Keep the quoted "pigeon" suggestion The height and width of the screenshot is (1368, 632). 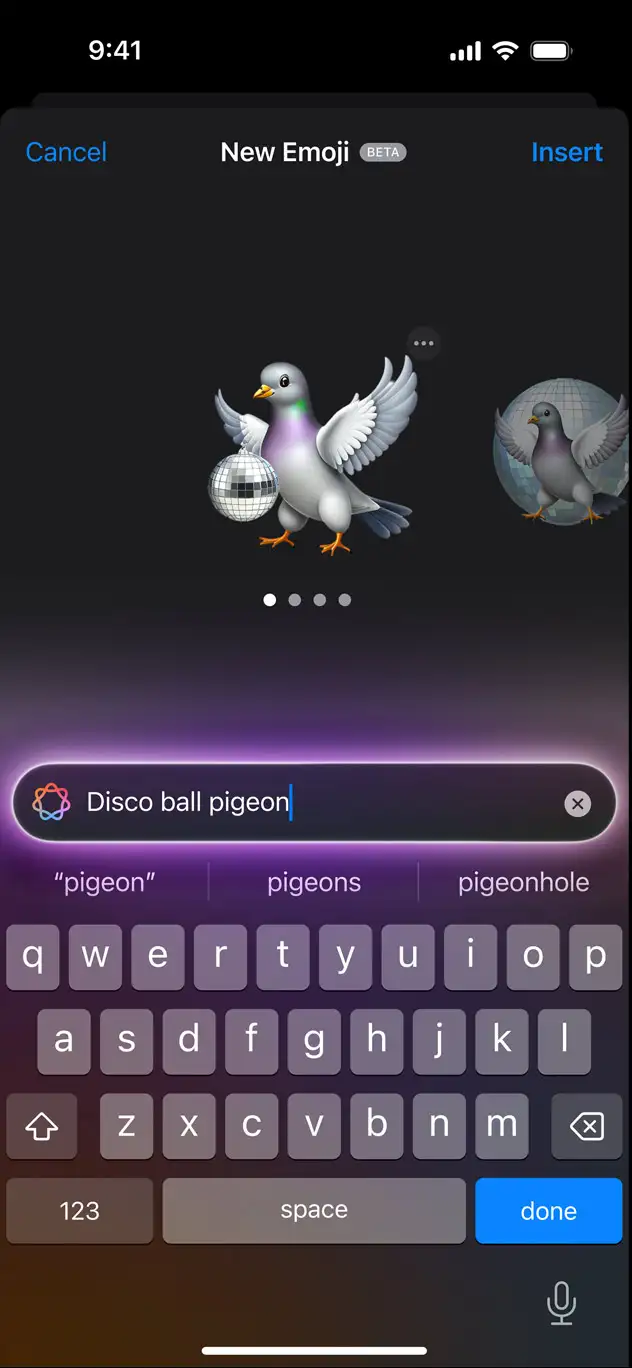[x=105, y=882]
